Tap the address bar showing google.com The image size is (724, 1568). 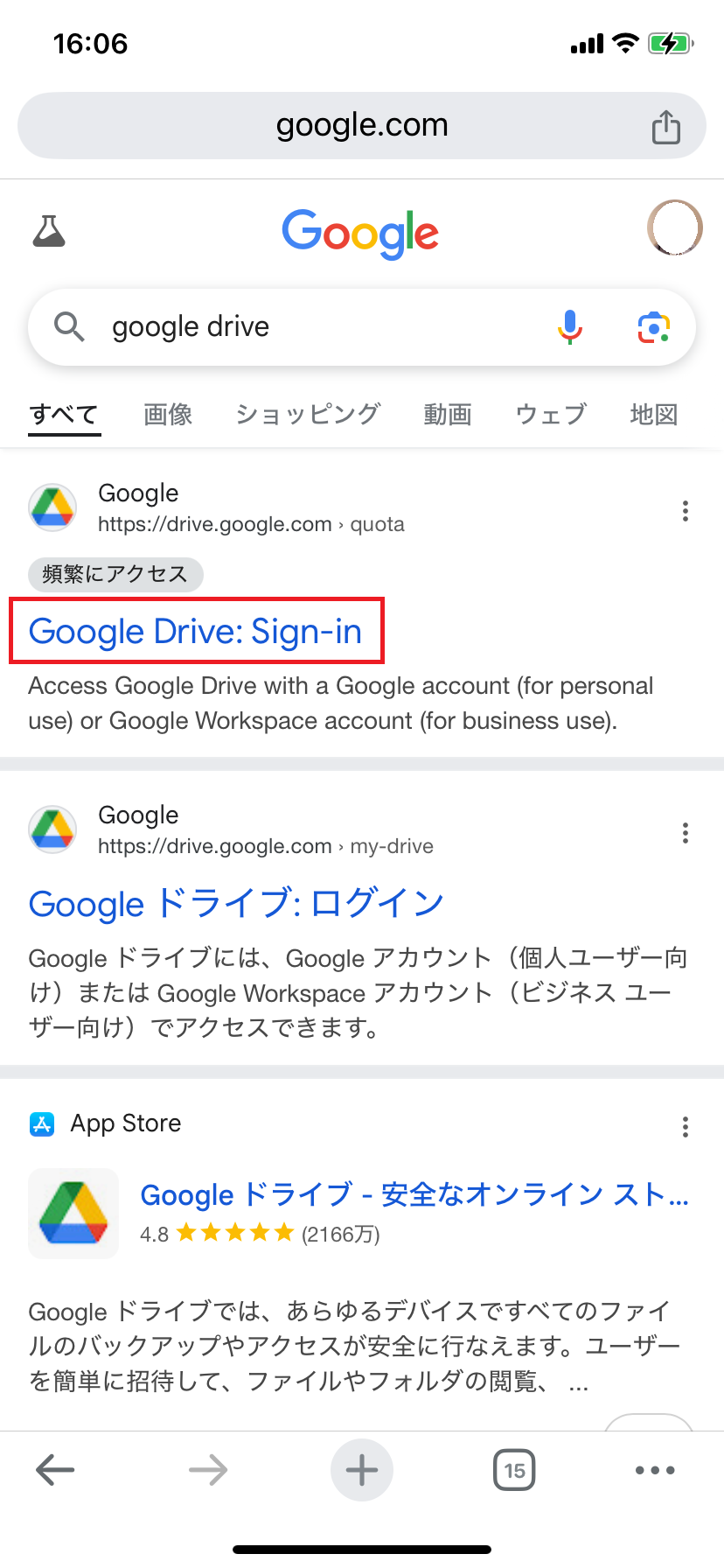point(361,125)
